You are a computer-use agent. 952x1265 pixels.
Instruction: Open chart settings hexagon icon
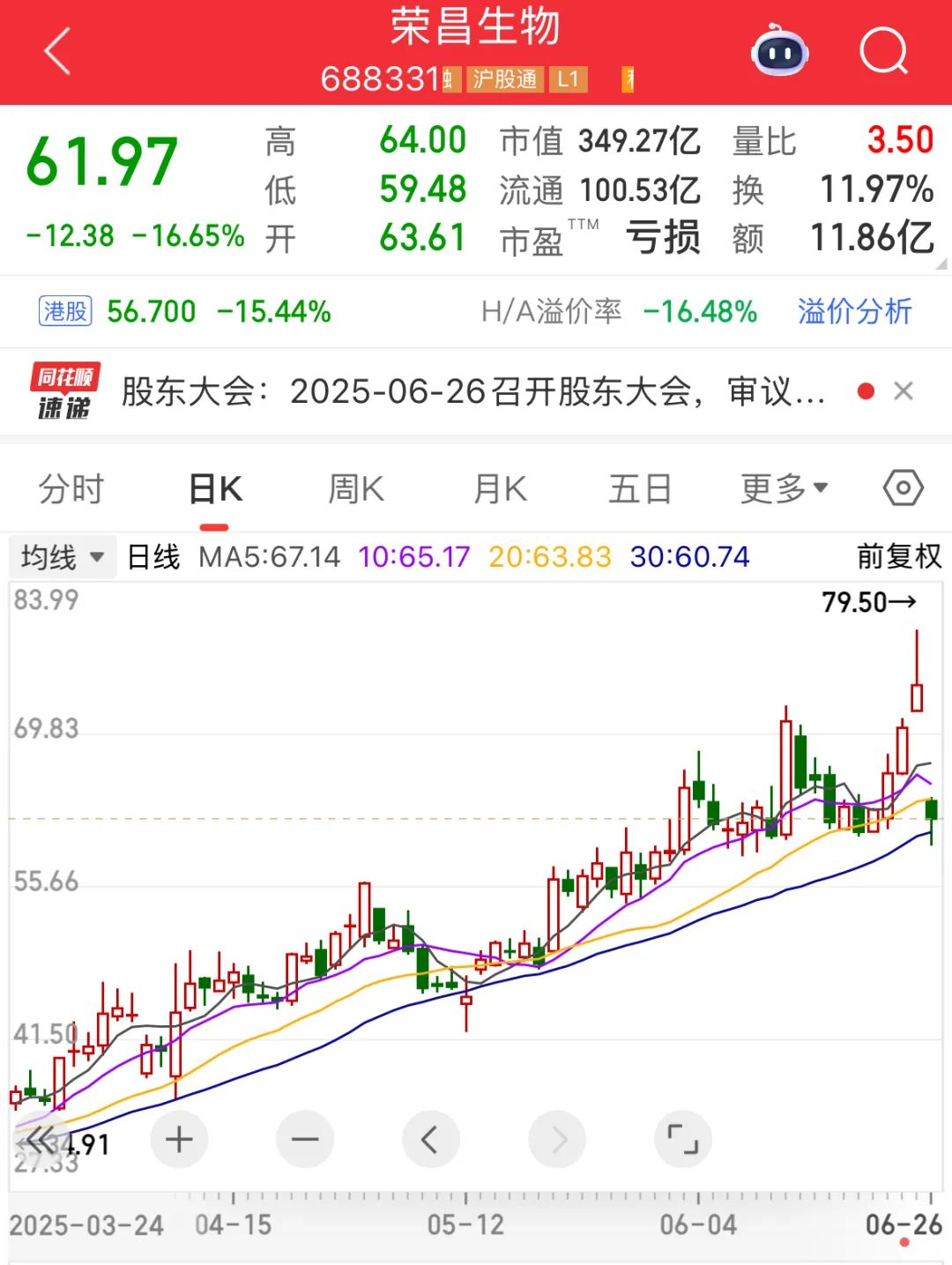[904, 488]
